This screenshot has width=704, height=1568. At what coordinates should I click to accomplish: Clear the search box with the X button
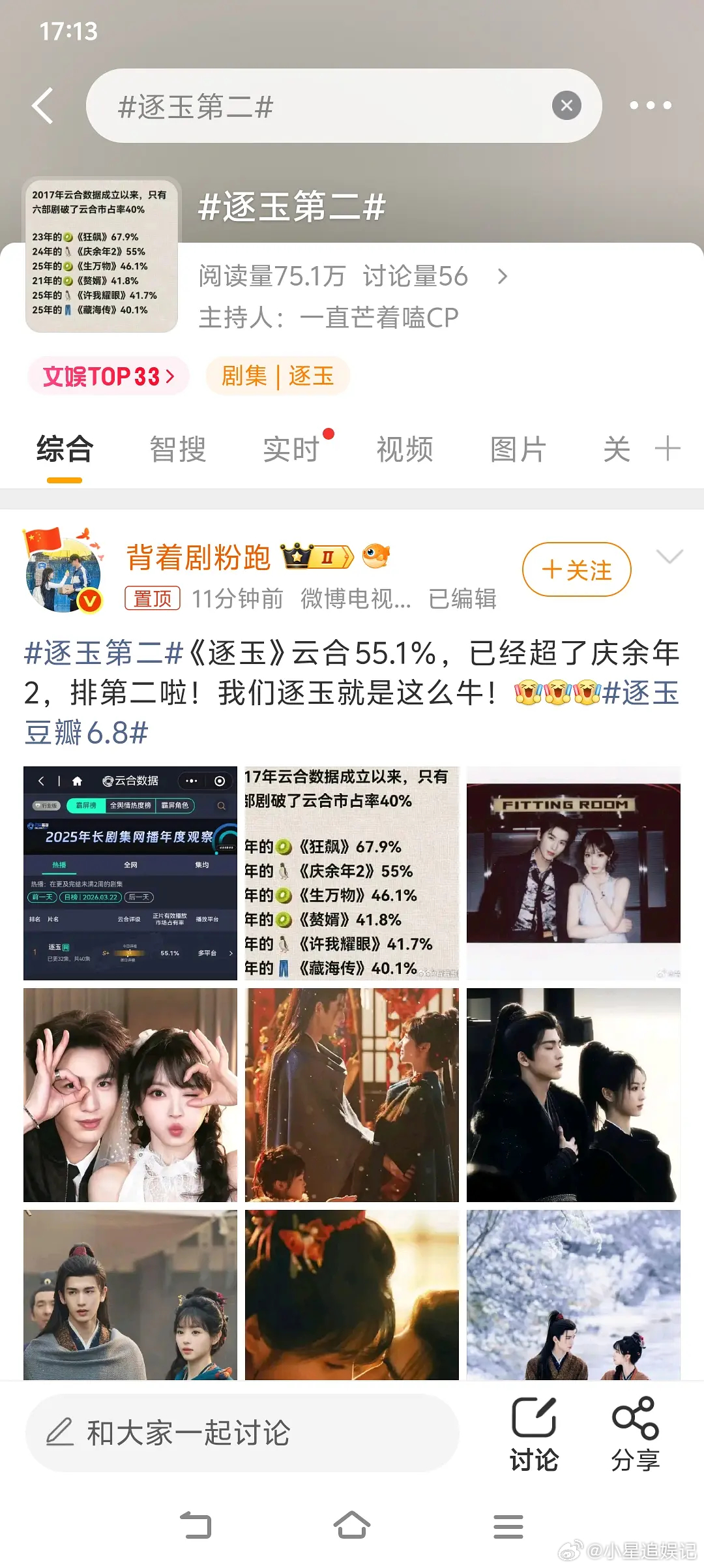coord(565,104)
